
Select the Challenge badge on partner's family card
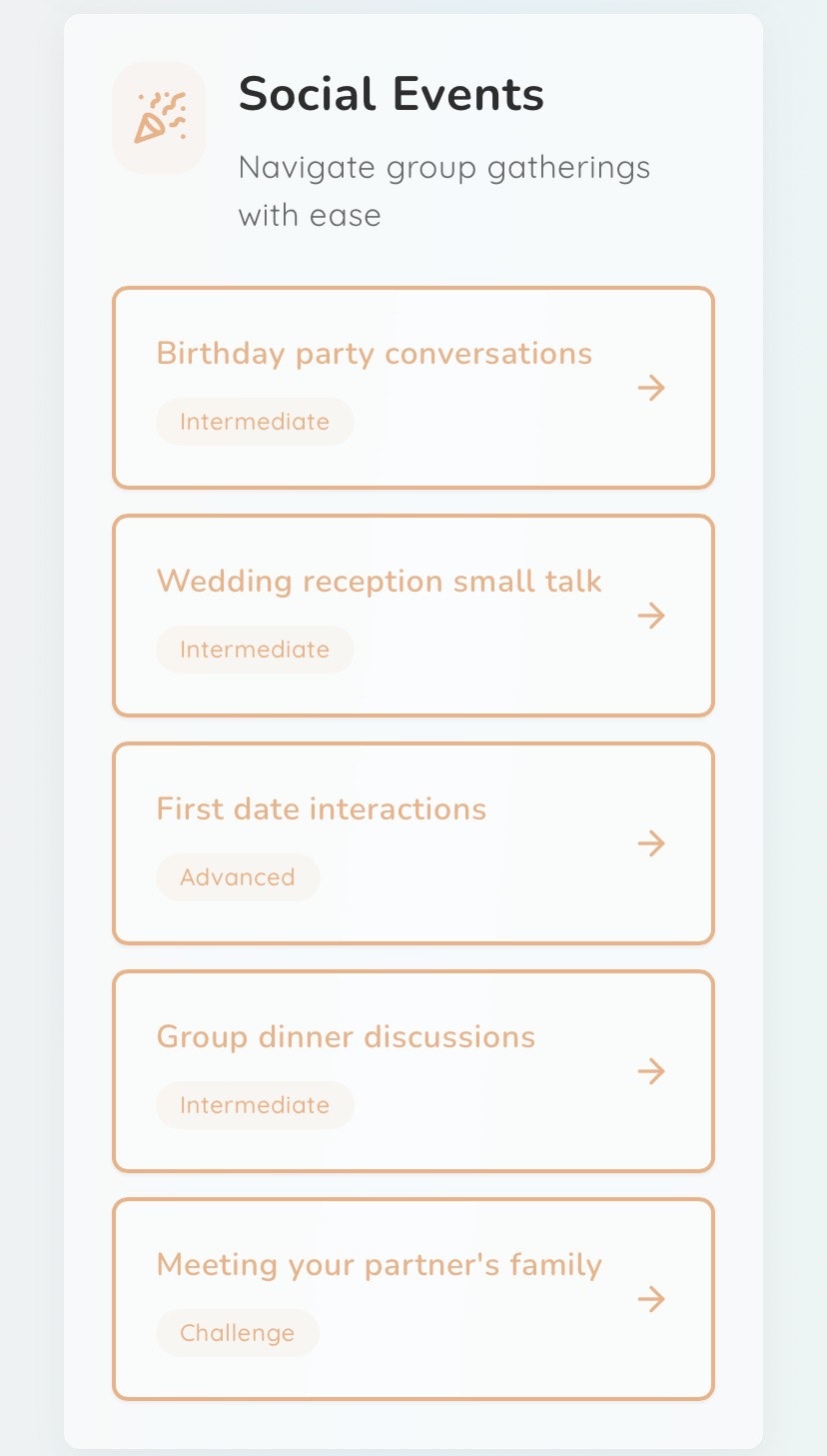(x=237, y=1332)
